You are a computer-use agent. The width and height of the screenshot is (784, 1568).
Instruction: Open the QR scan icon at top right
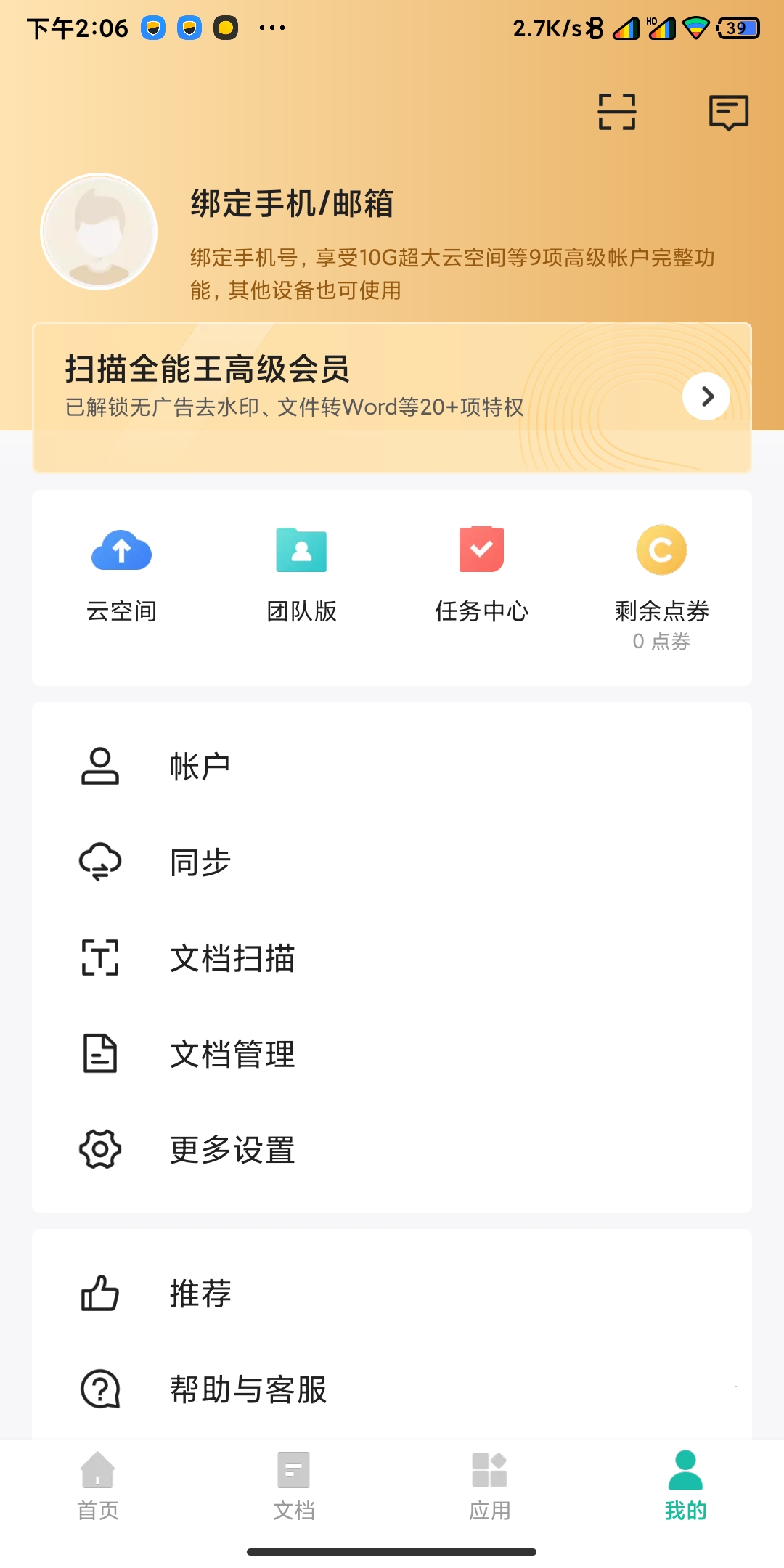[616, 113]
